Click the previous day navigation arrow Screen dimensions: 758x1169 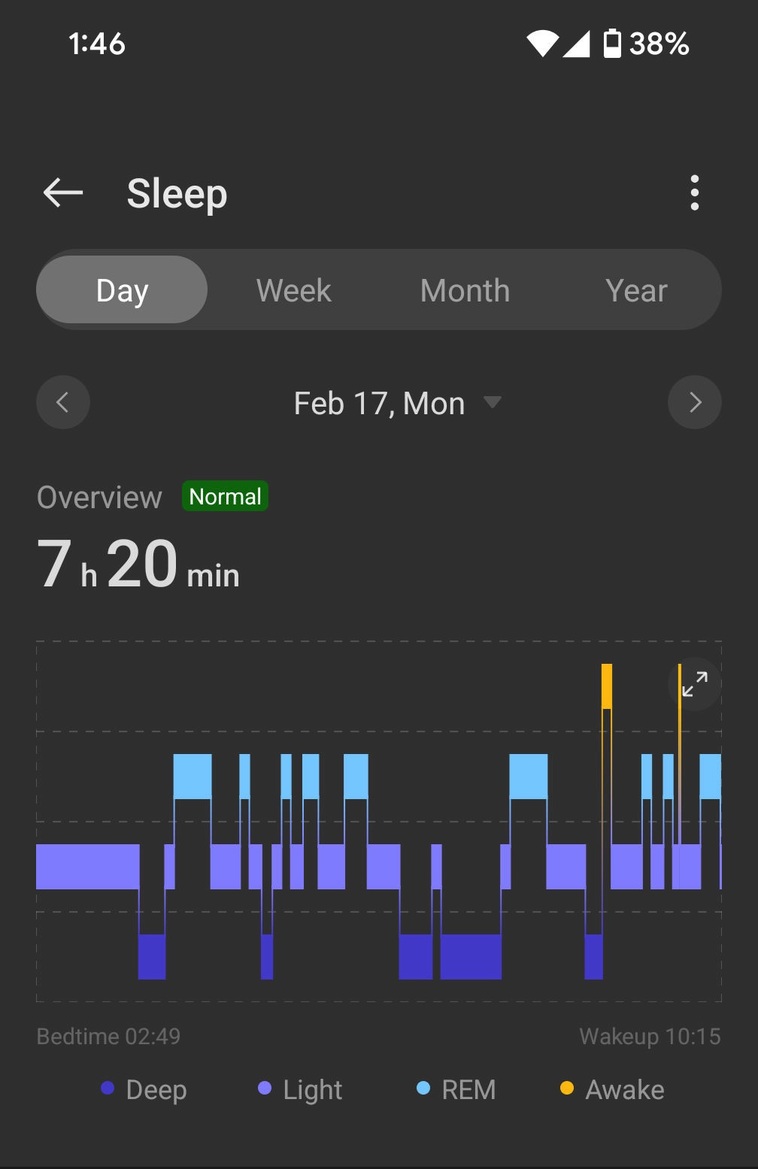click(x=63, y=402)
